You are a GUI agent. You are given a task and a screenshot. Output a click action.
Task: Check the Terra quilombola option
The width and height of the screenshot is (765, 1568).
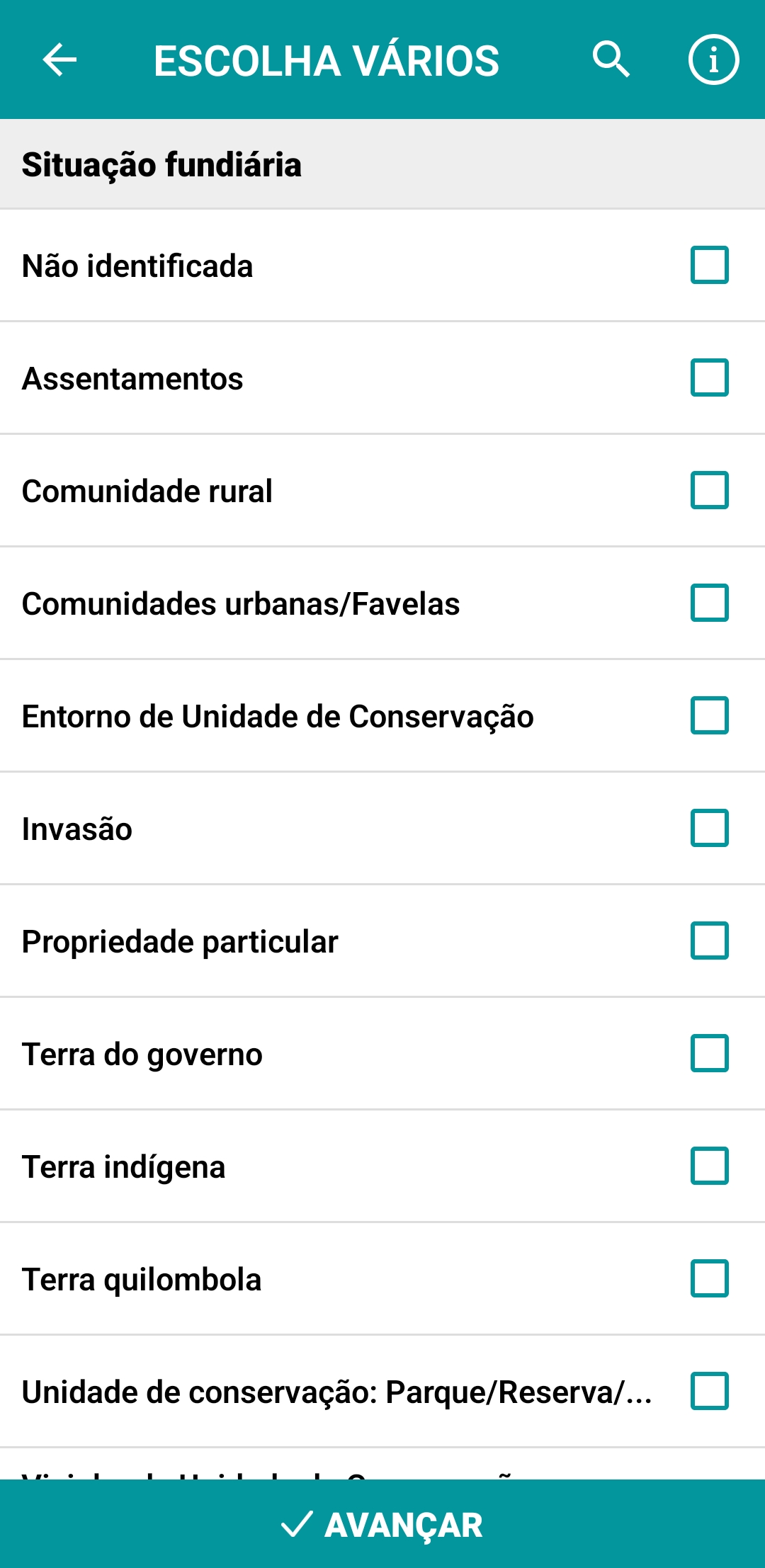click(x=709, y=1280)
